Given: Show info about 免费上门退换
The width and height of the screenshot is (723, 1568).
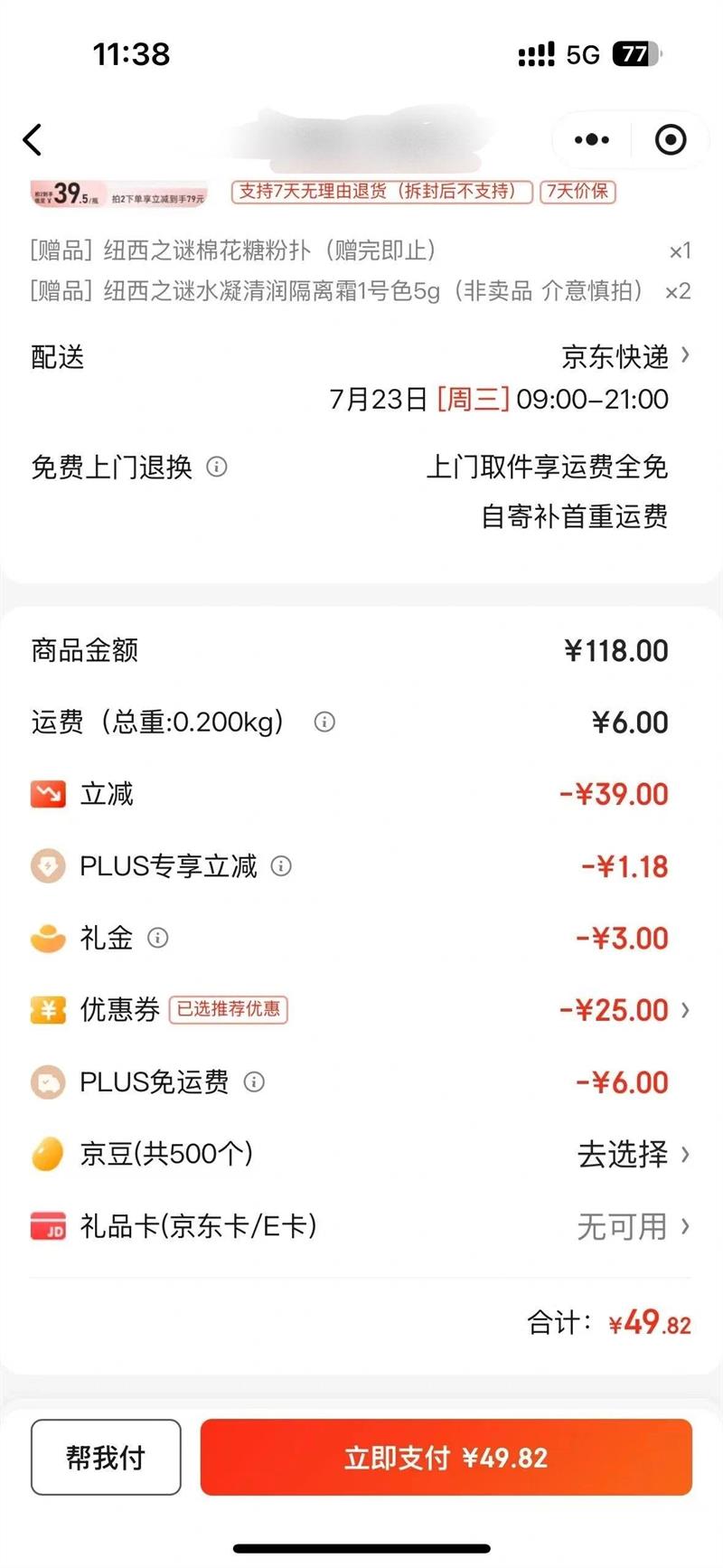Looking at the screenshot, I should coord(217,468).
